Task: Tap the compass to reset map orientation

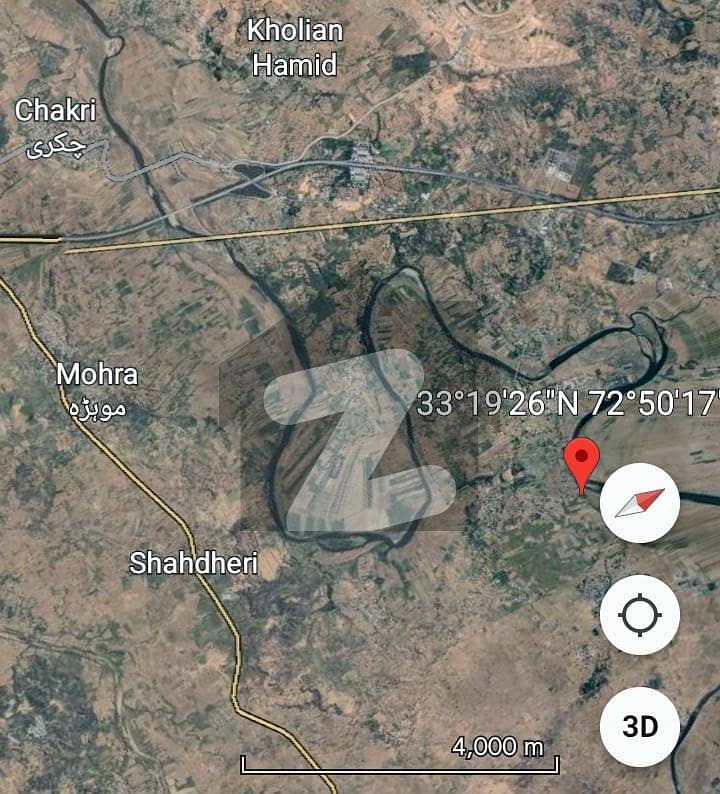Action: (640, 502)
